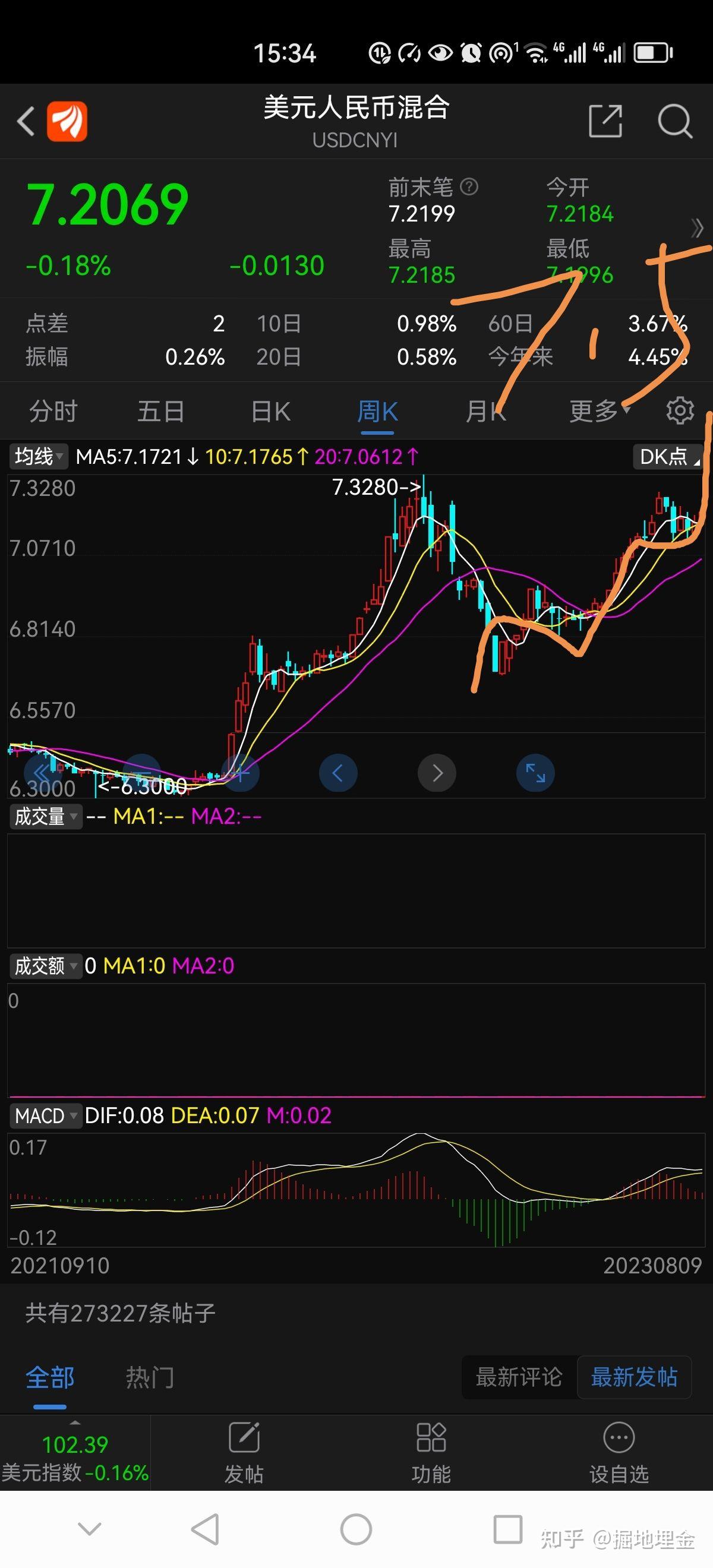
Task: Open the chart settings gear icon
Action: click(x=680, y=410)
